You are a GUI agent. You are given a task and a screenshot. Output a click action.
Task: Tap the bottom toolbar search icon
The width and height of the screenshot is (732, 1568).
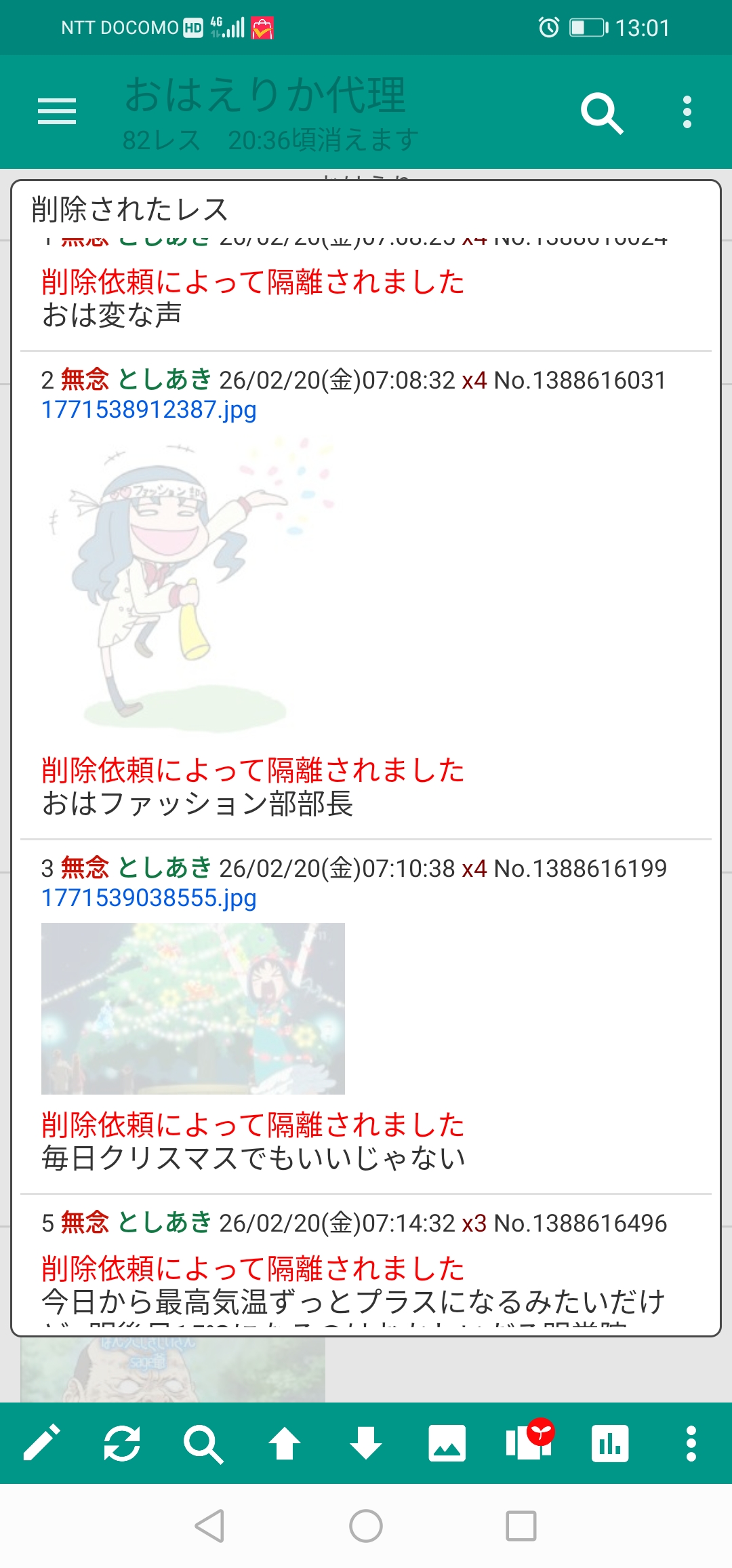click(203, 1443)
